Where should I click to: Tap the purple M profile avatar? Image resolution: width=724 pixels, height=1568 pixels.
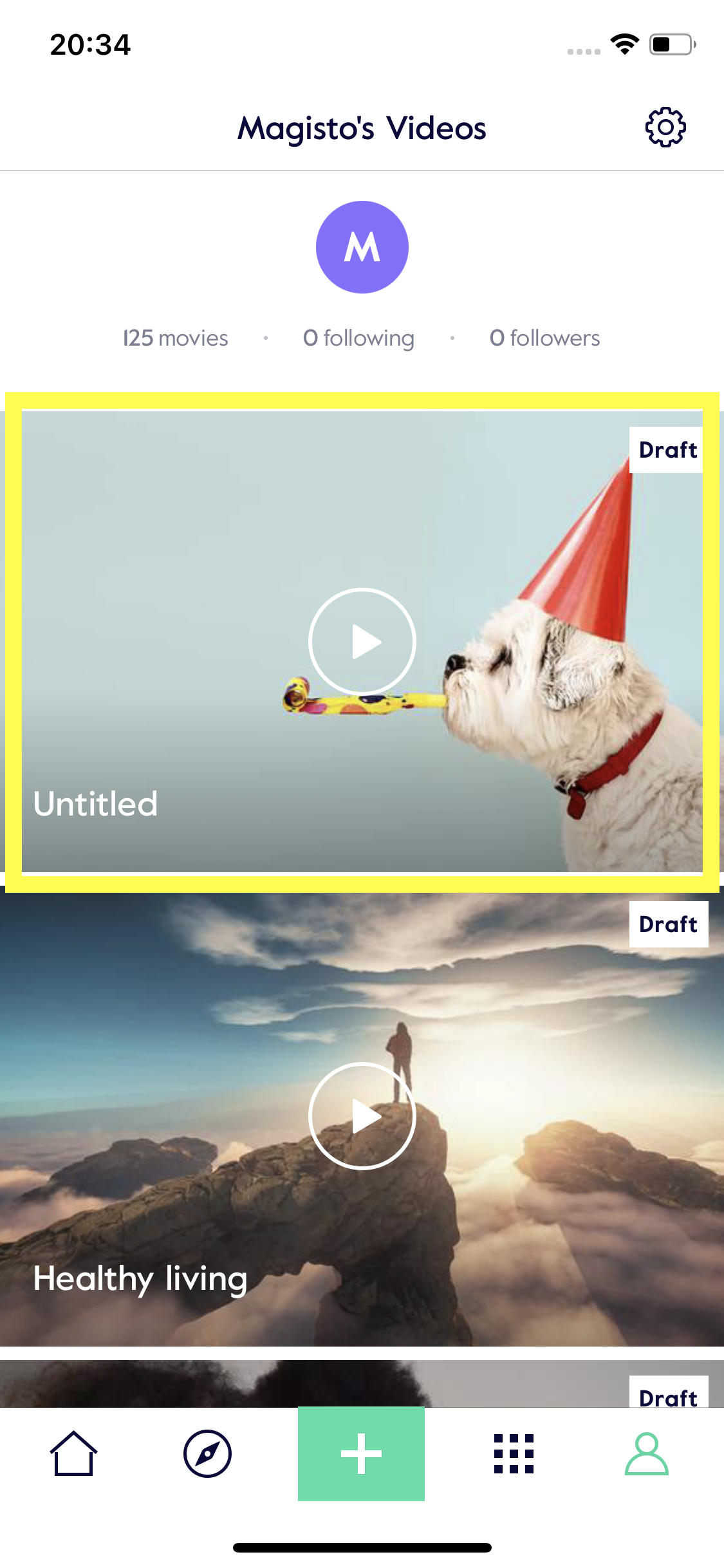tap(362, 247)
